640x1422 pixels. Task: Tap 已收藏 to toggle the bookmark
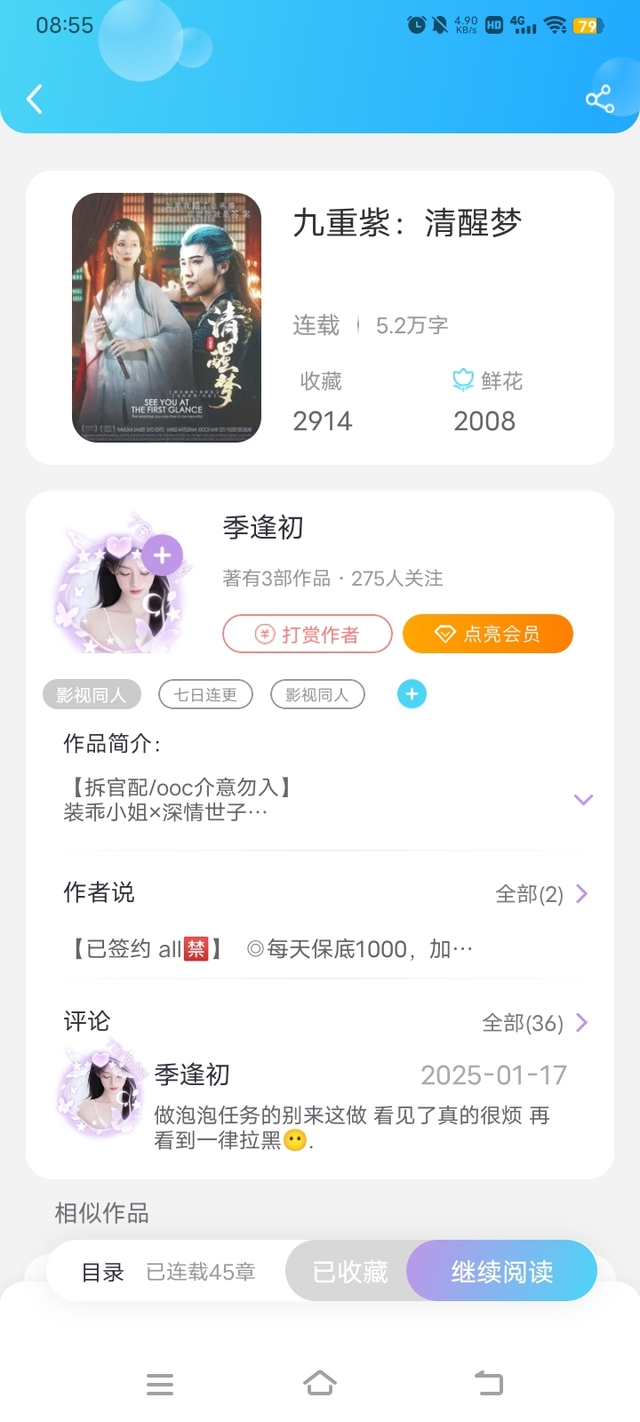(349, 1272)
